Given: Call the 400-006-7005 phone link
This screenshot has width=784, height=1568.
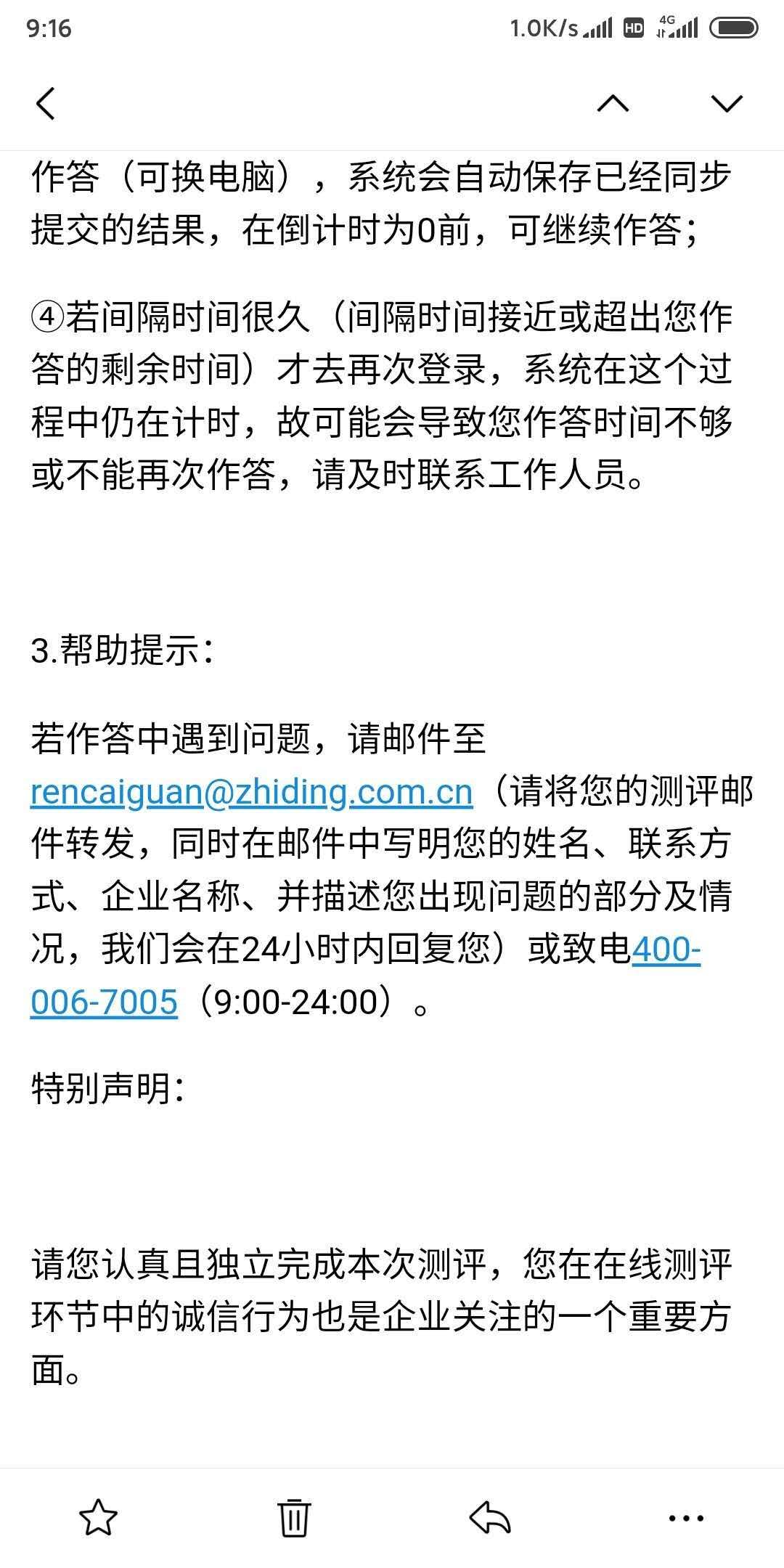Looking at the screenshot, I should tap(104, 1003).
